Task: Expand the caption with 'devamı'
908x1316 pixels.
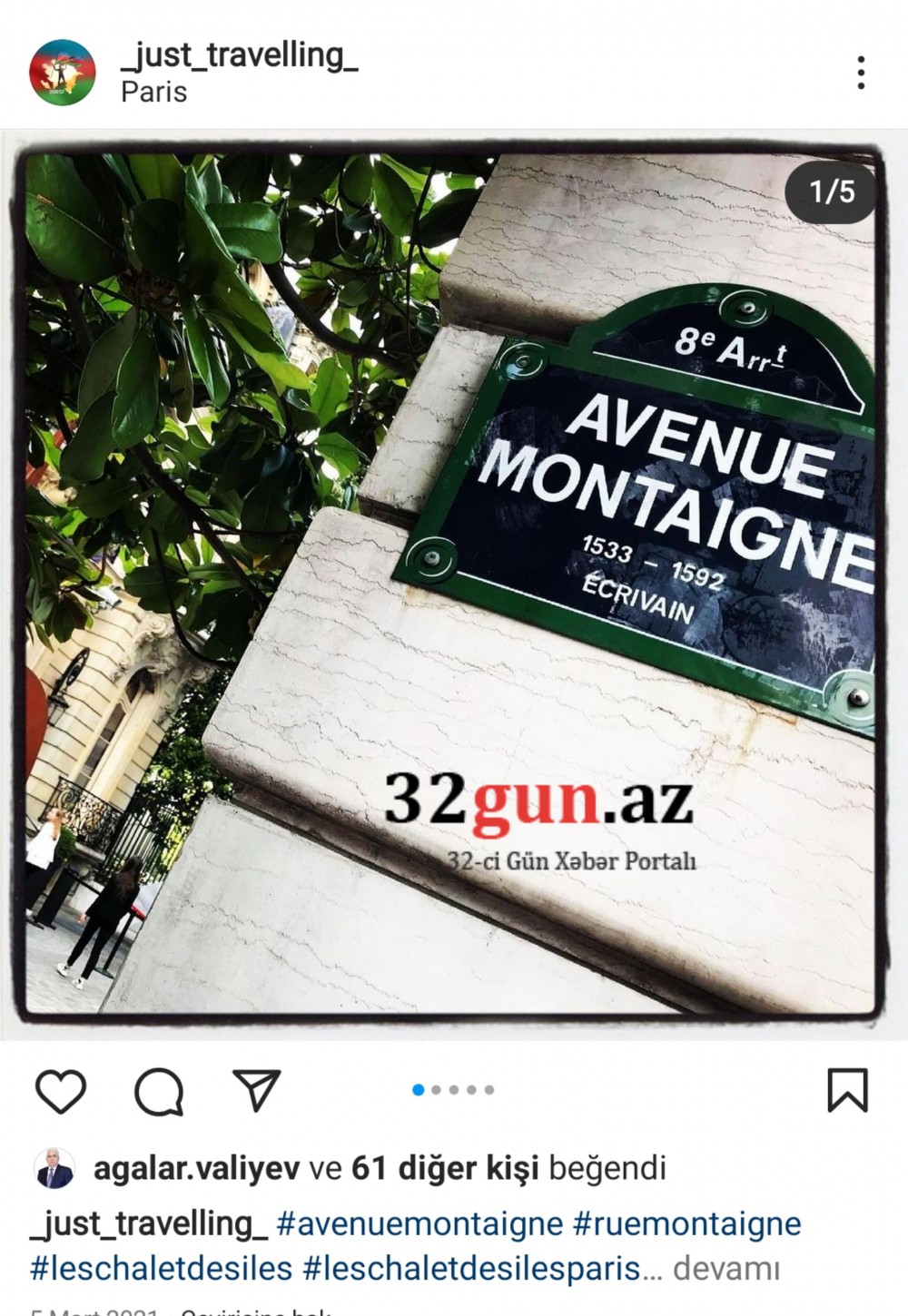Action: pyautogui.click(x=725, y=1268)
